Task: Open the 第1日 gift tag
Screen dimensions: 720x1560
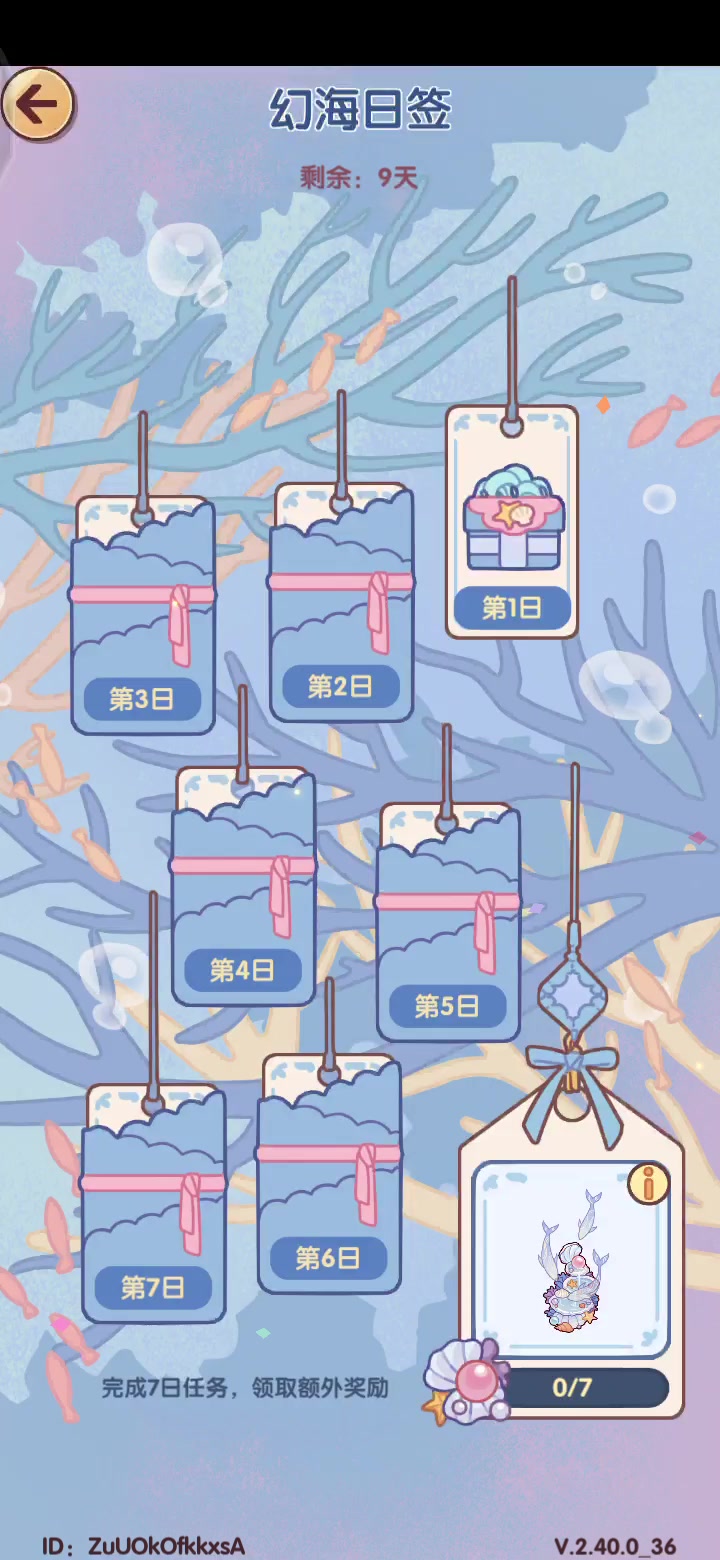Action: (512, 521)
